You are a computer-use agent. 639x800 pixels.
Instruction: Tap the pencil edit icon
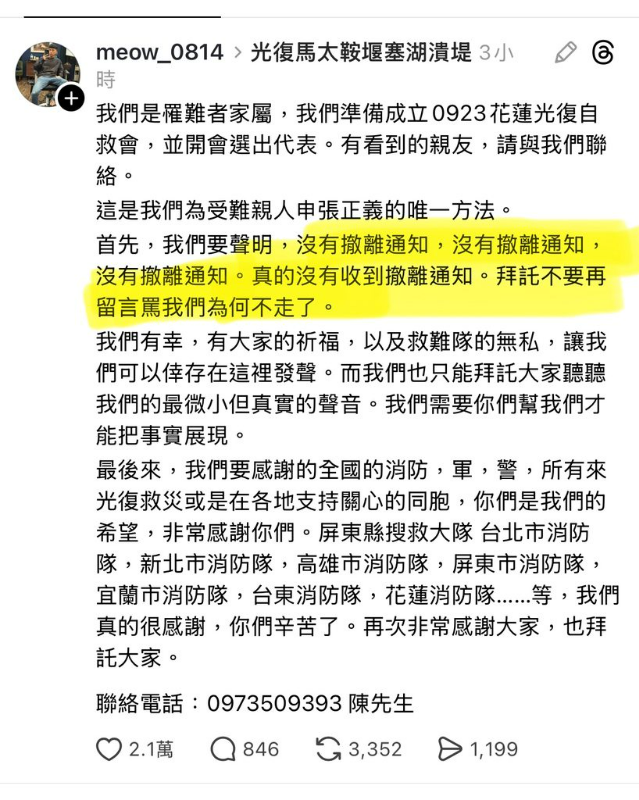click(566, 53)
